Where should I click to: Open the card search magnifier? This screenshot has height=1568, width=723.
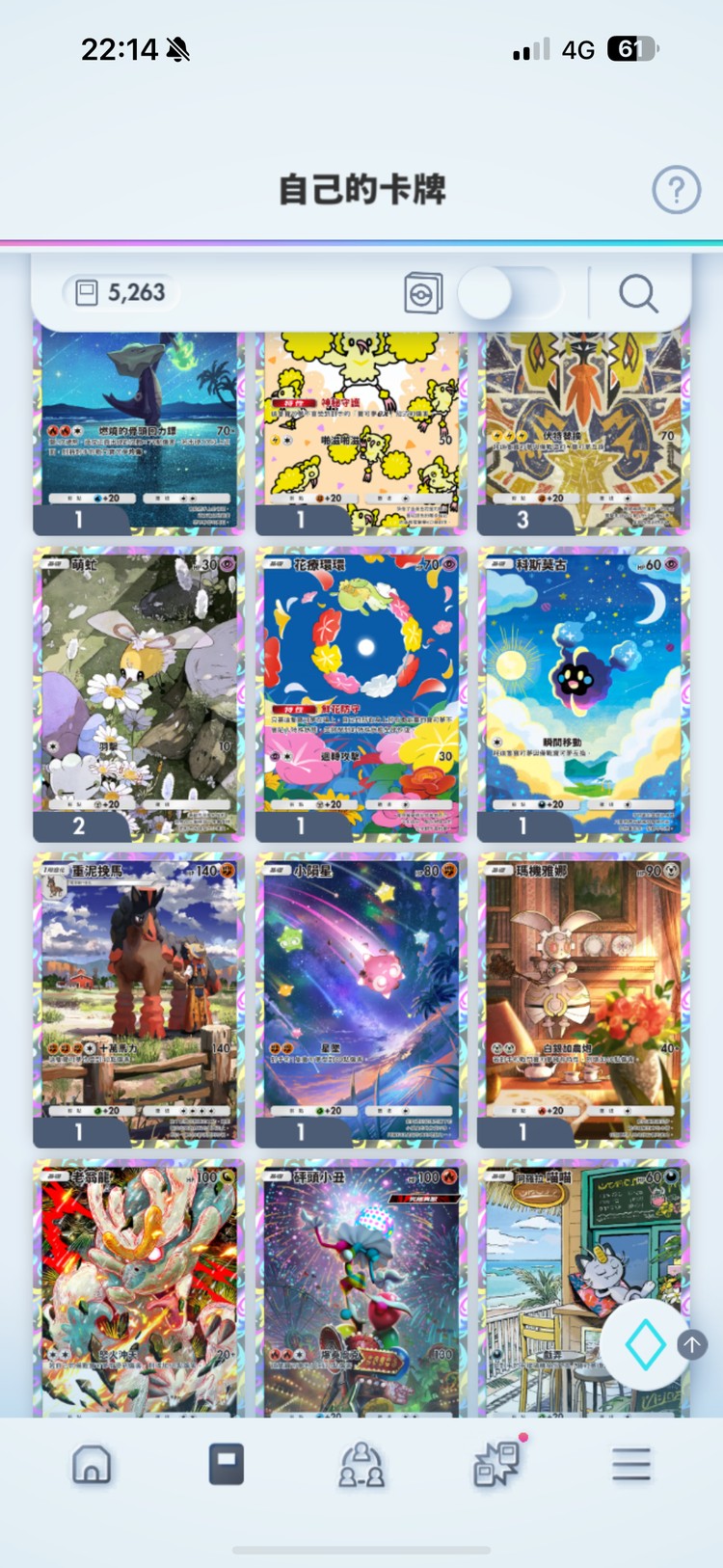click(637, 293)
